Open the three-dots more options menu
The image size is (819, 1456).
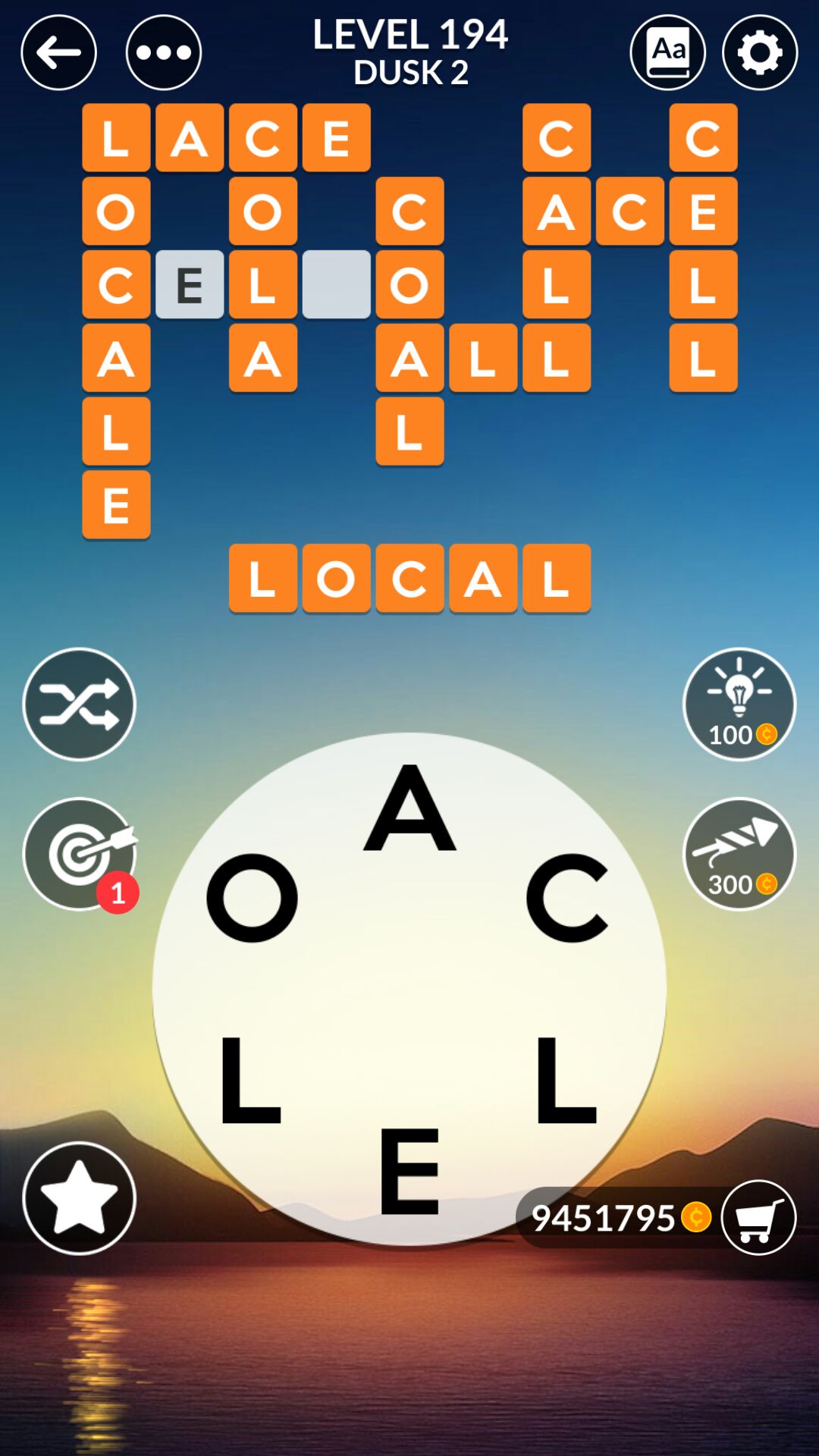164,52
